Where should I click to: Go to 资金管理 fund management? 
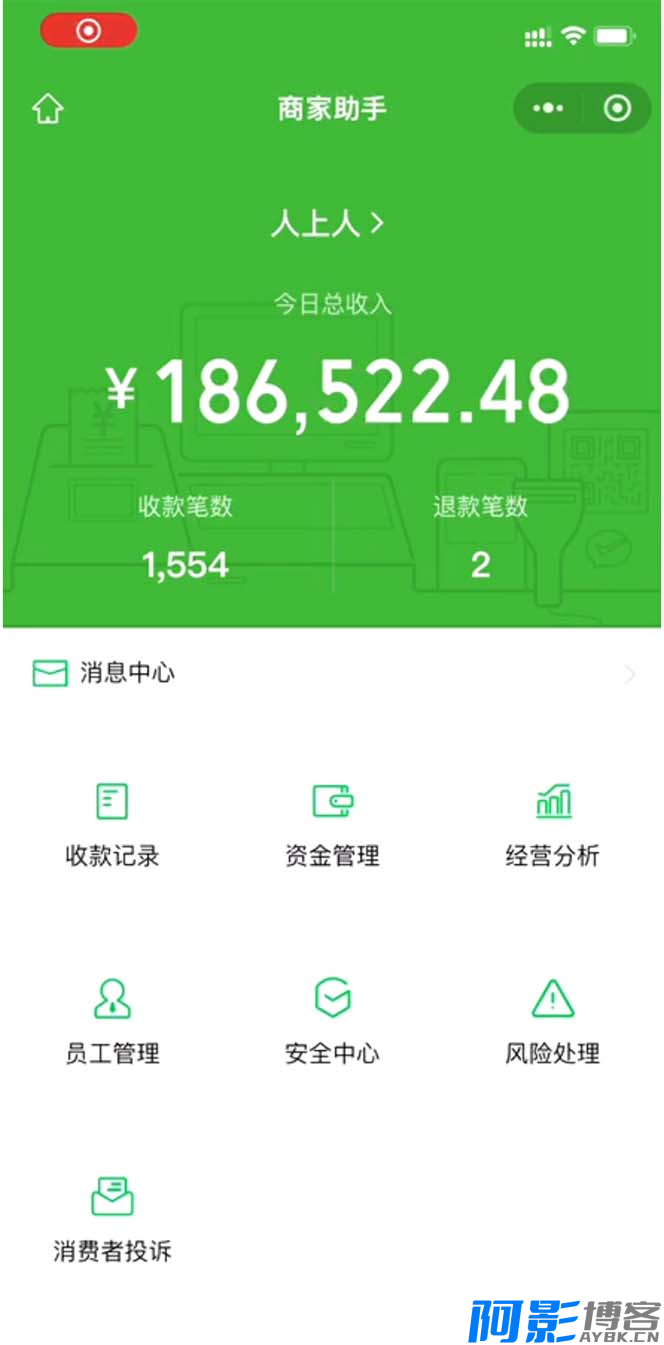pyautogui.click(x=332, y=825)
